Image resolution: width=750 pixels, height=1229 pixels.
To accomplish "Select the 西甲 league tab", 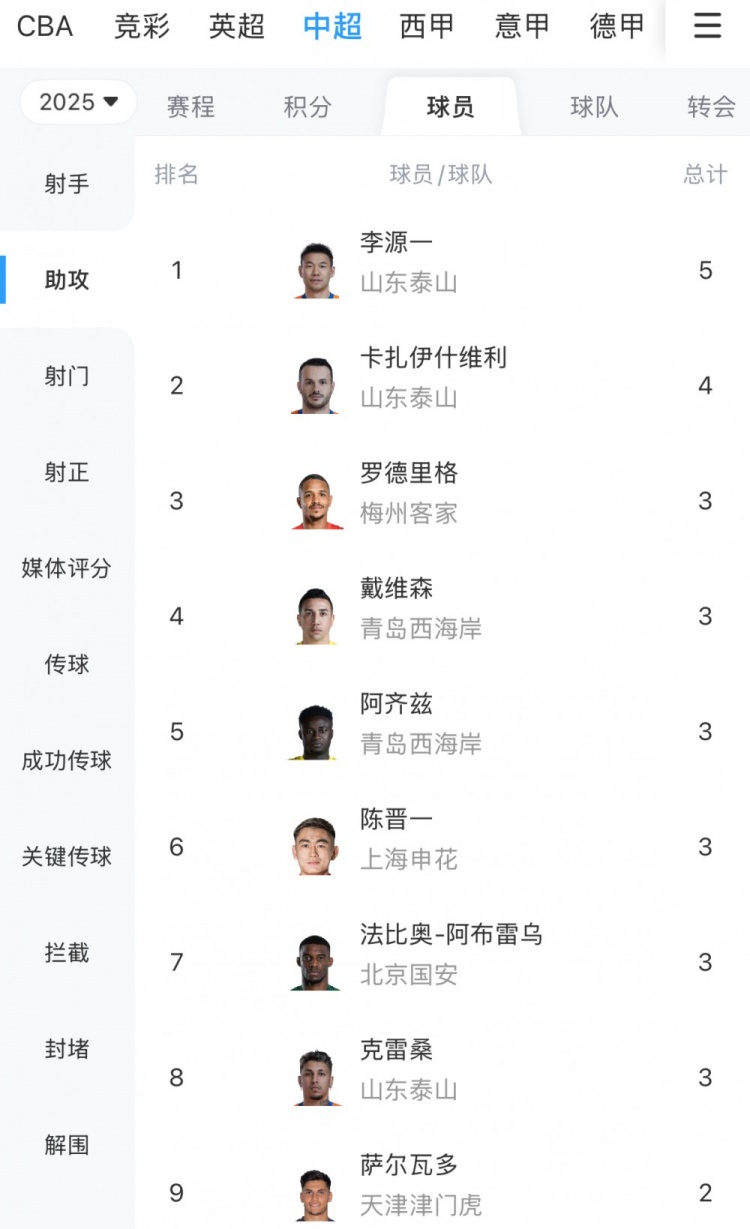I will [x=427, y=27].
